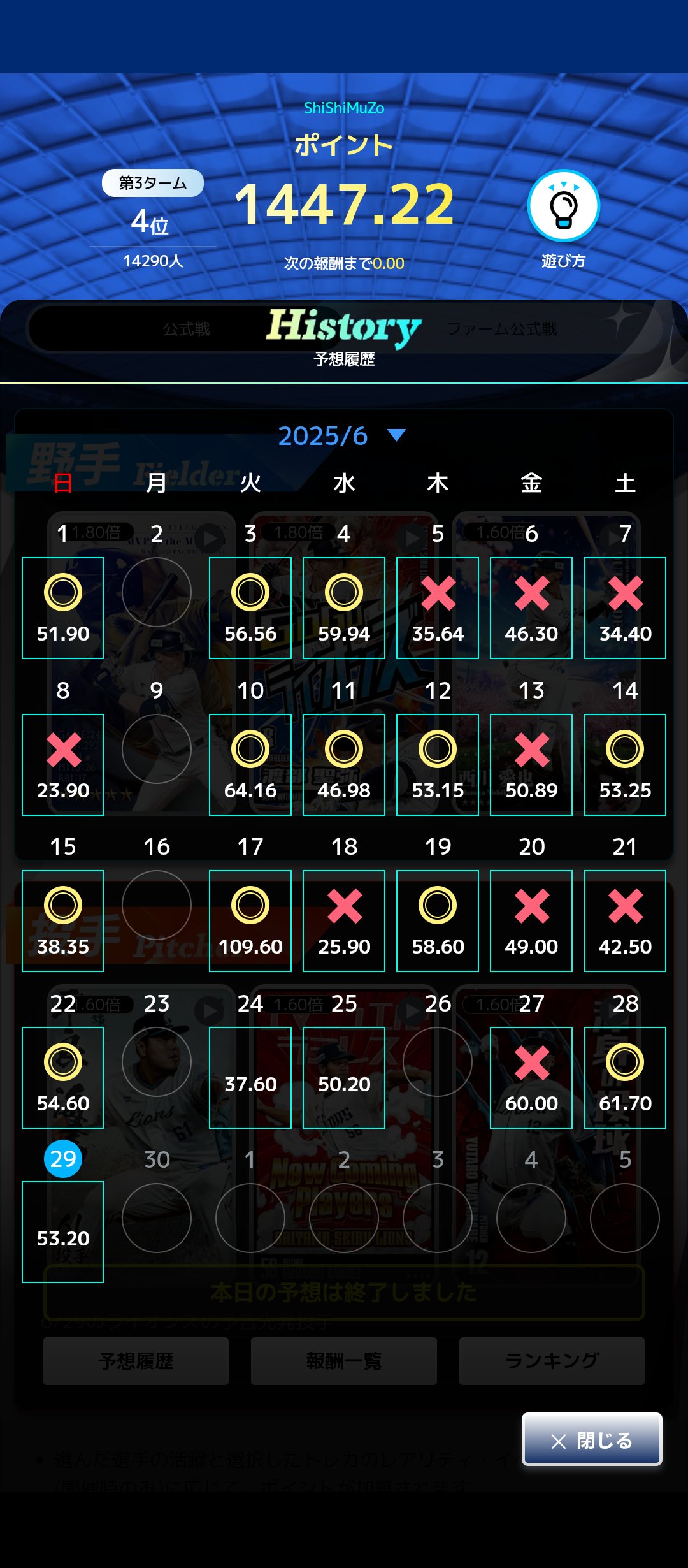View the June 17 prediction scoring 109.60
Image resolution: width=688 pixels, height=1568 pixels.
[250, 920]
